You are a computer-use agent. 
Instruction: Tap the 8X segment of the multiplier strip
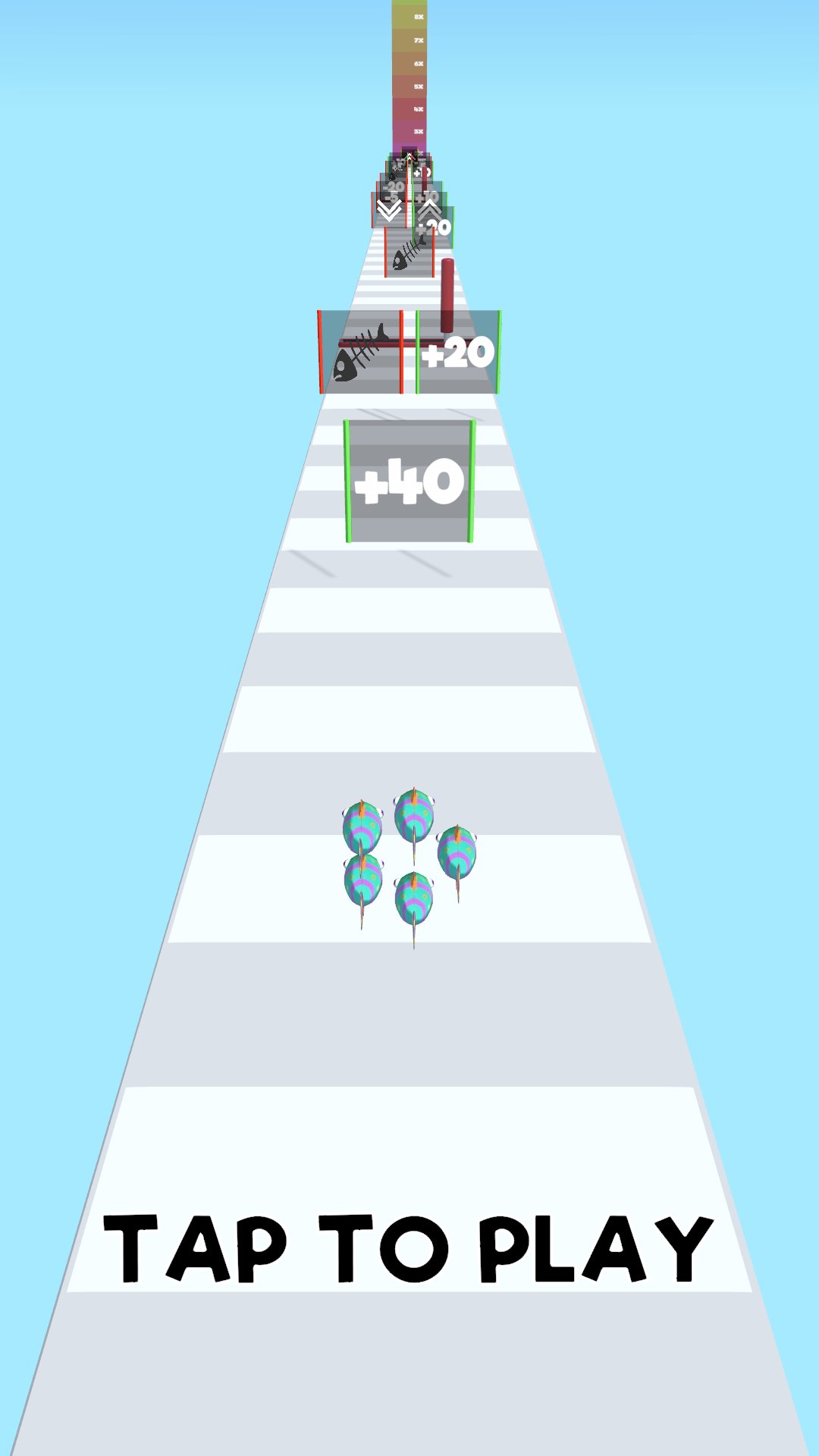pos(419,17)
